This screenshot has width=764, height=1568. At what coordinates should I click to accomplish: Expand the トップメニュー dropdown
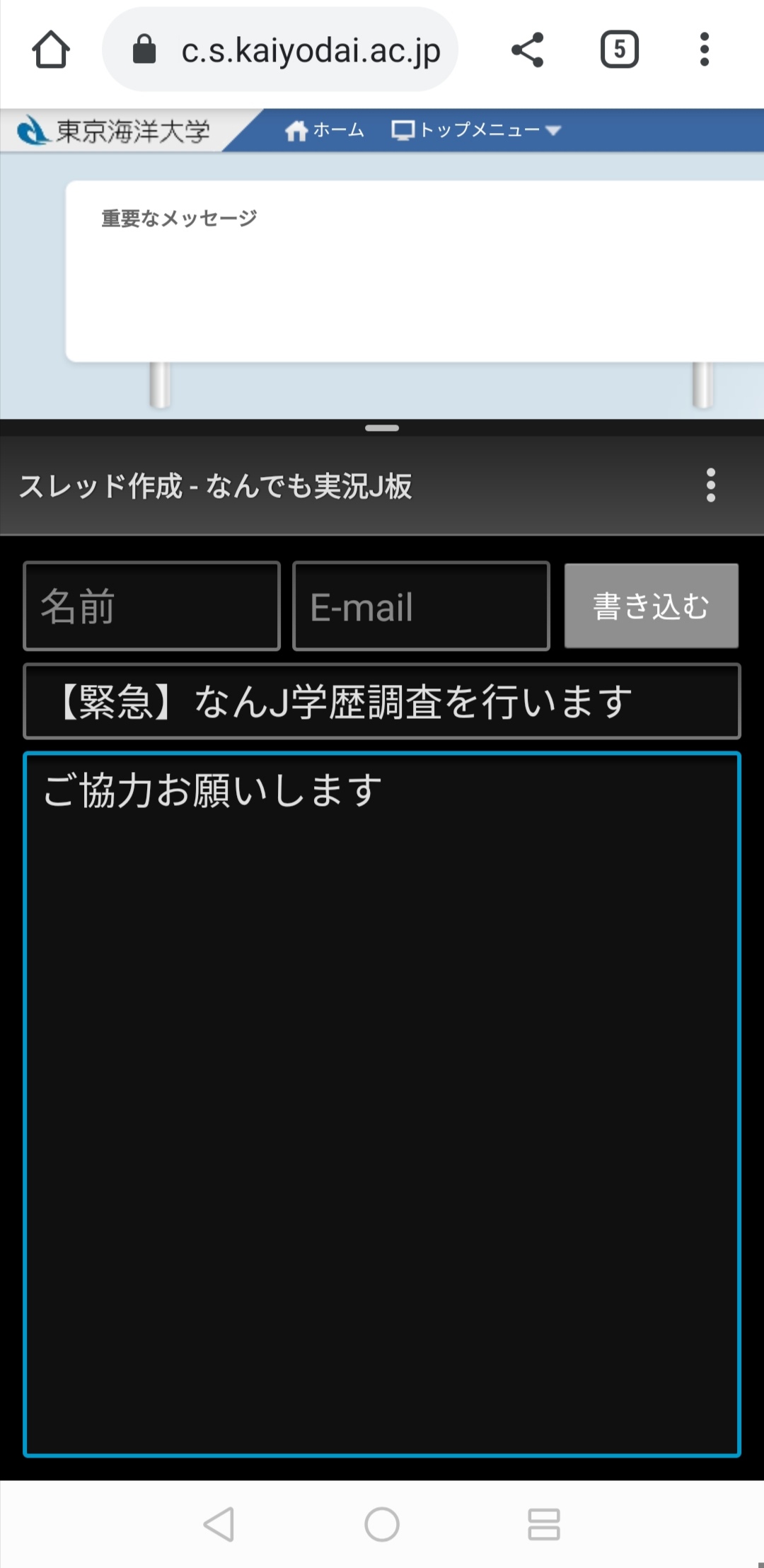click(476, 130)
